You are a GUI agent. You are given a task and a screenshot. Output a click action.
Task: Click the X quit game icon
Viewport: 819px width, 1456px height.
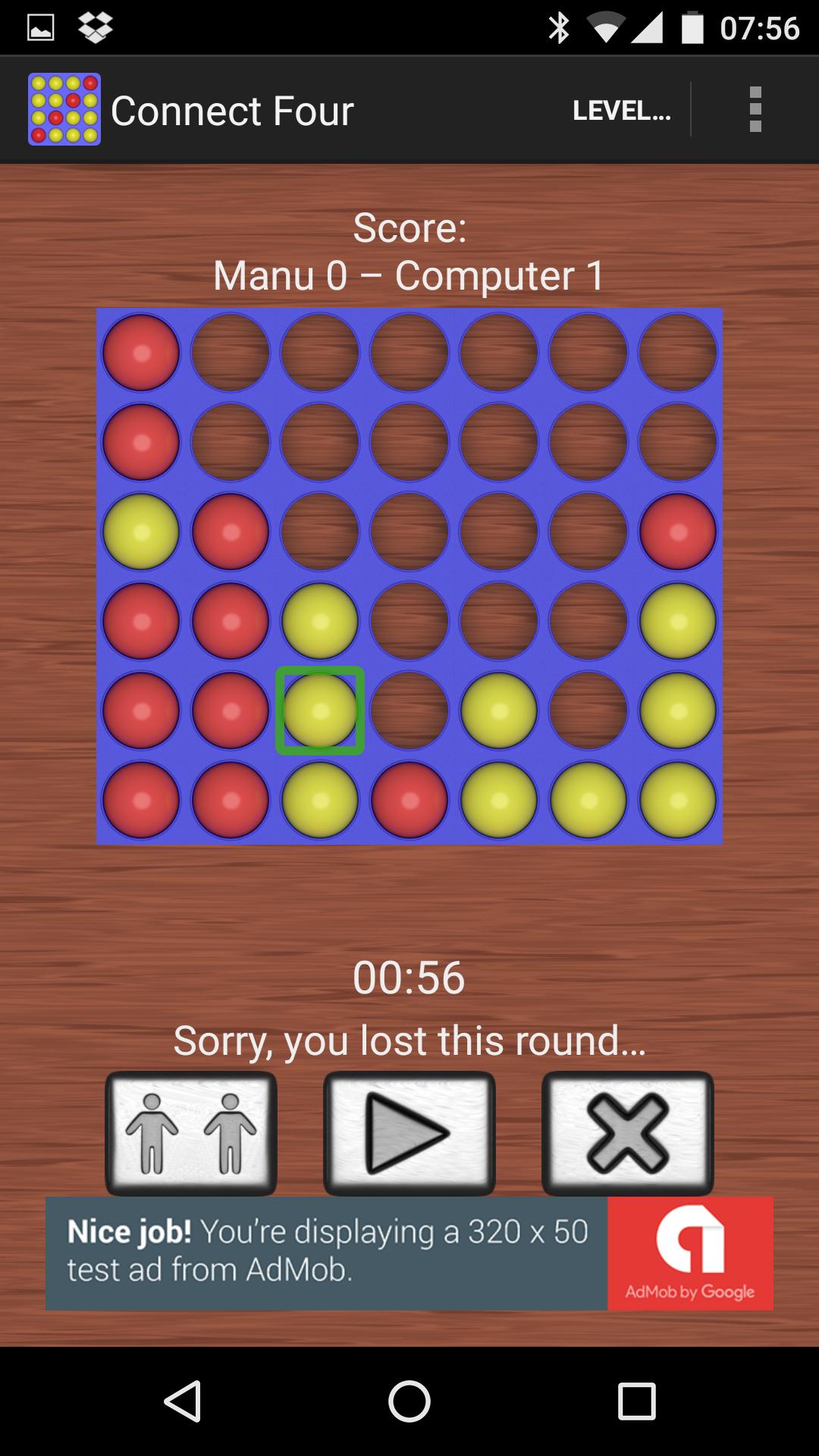627,1134
